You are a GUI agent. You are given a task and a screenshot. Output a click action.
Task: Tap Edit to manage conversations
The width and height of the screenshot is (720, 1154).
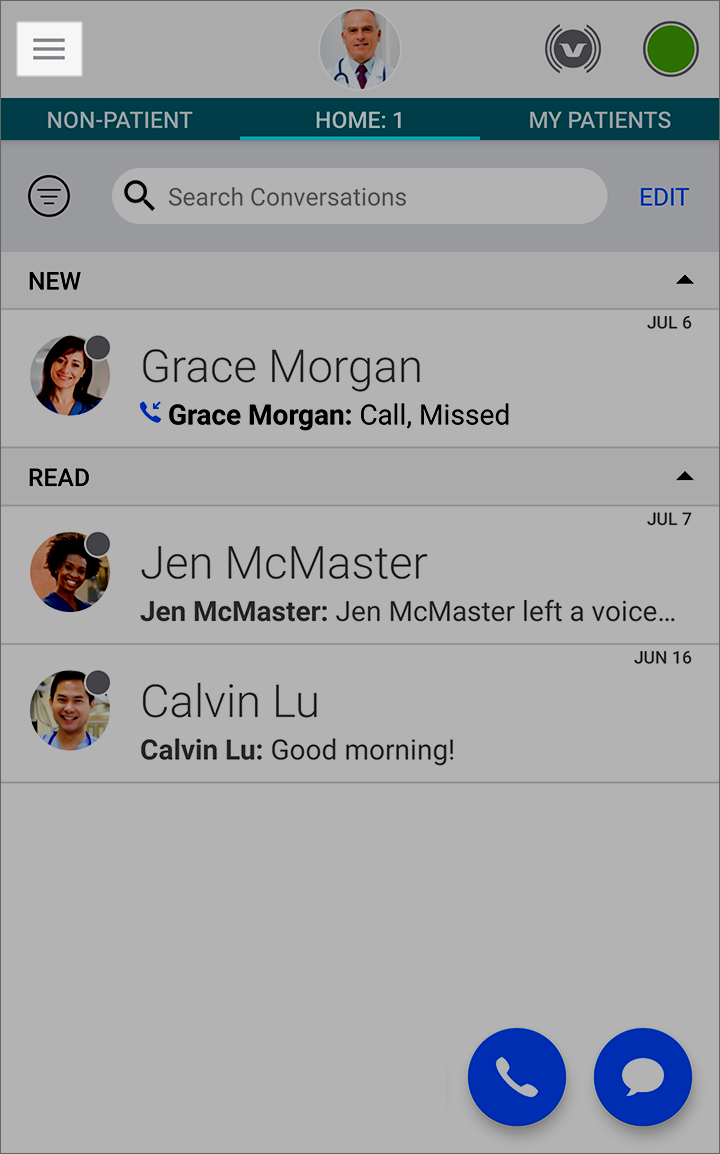point(664,197)
